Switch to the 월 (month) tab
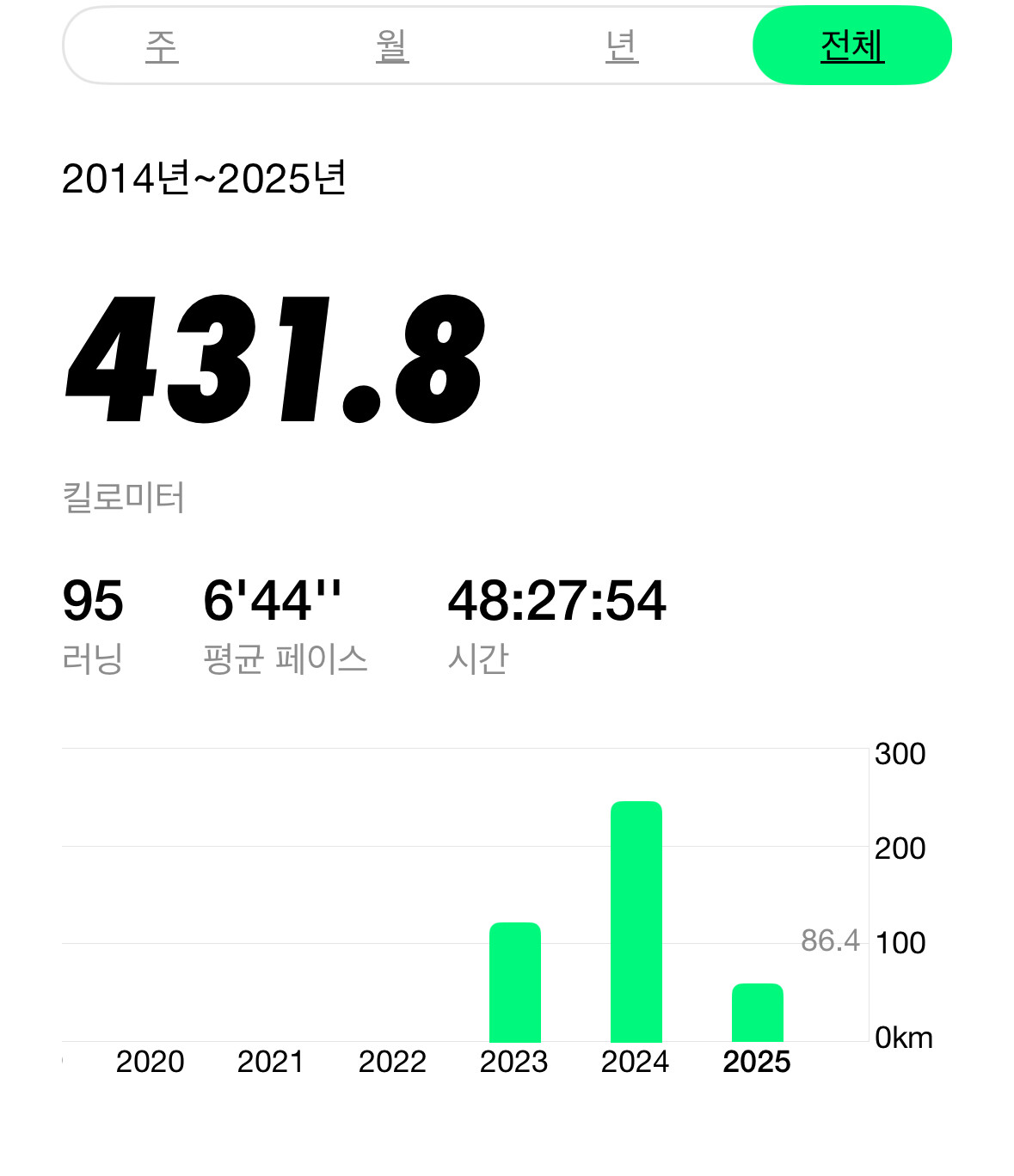This screenshot has width=1014, height=1176. click(392, 46)
